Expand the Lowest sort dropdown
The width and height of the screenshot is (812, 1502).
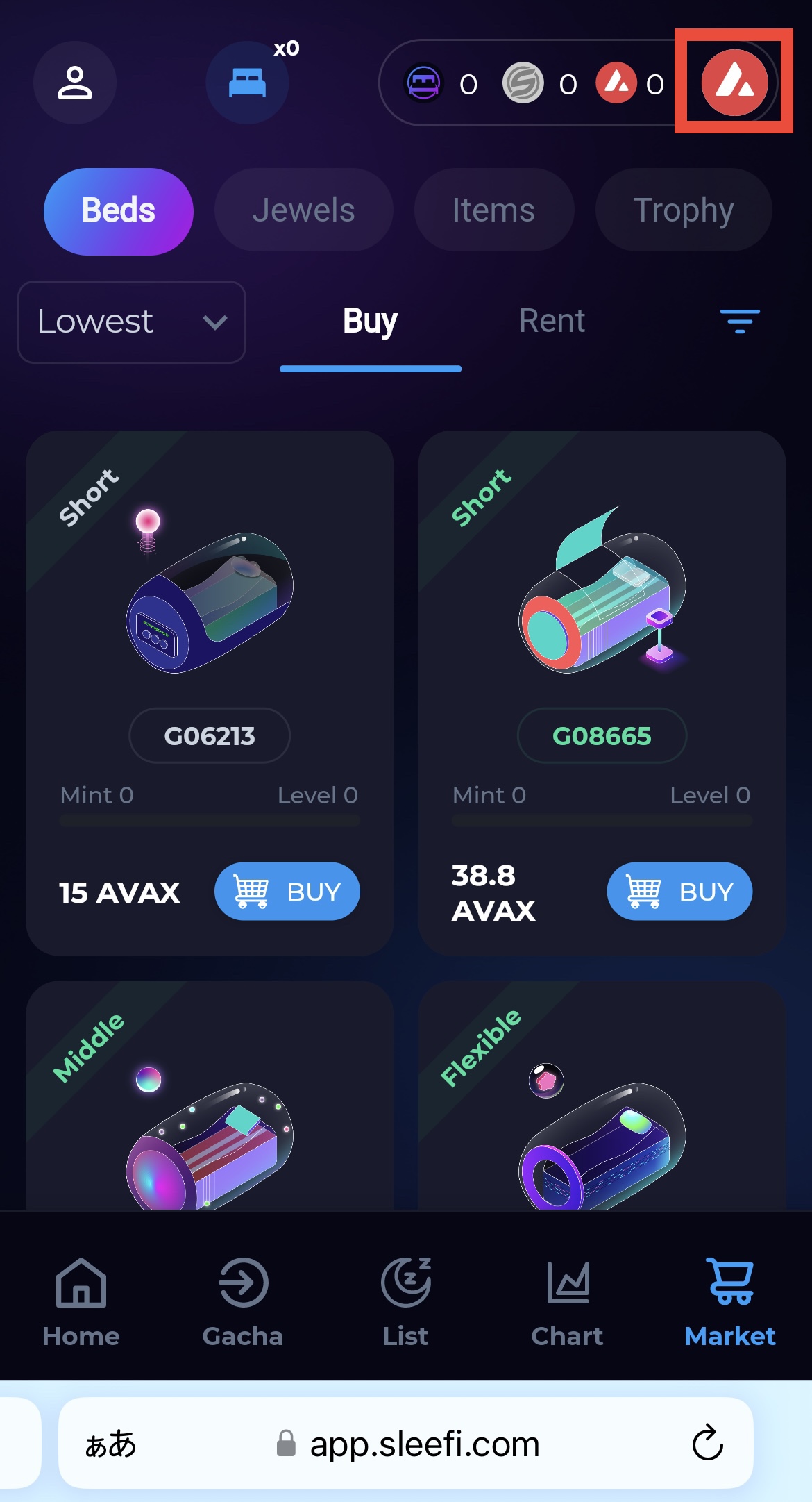click(132, 322)
